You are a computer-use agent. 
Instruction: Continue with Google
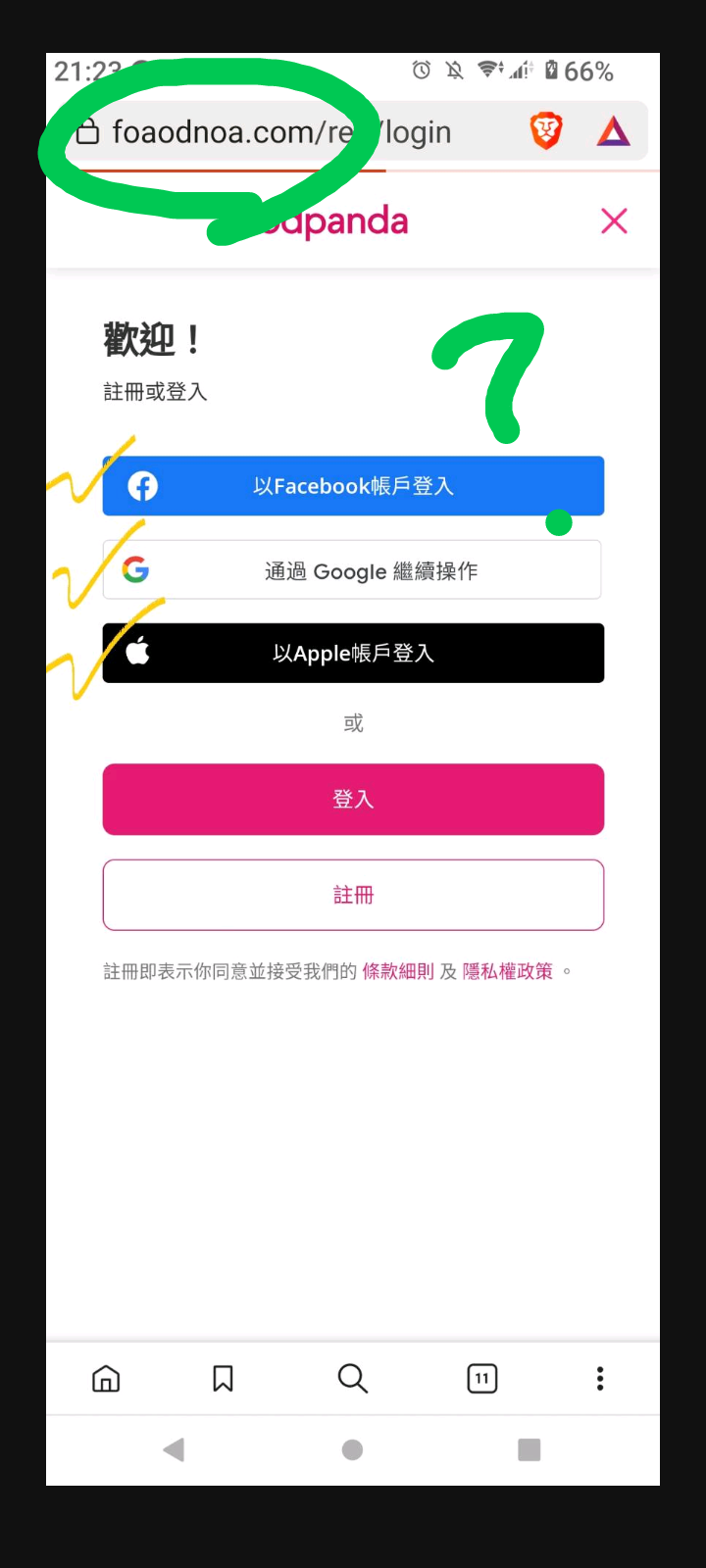[x=353, y=570]
